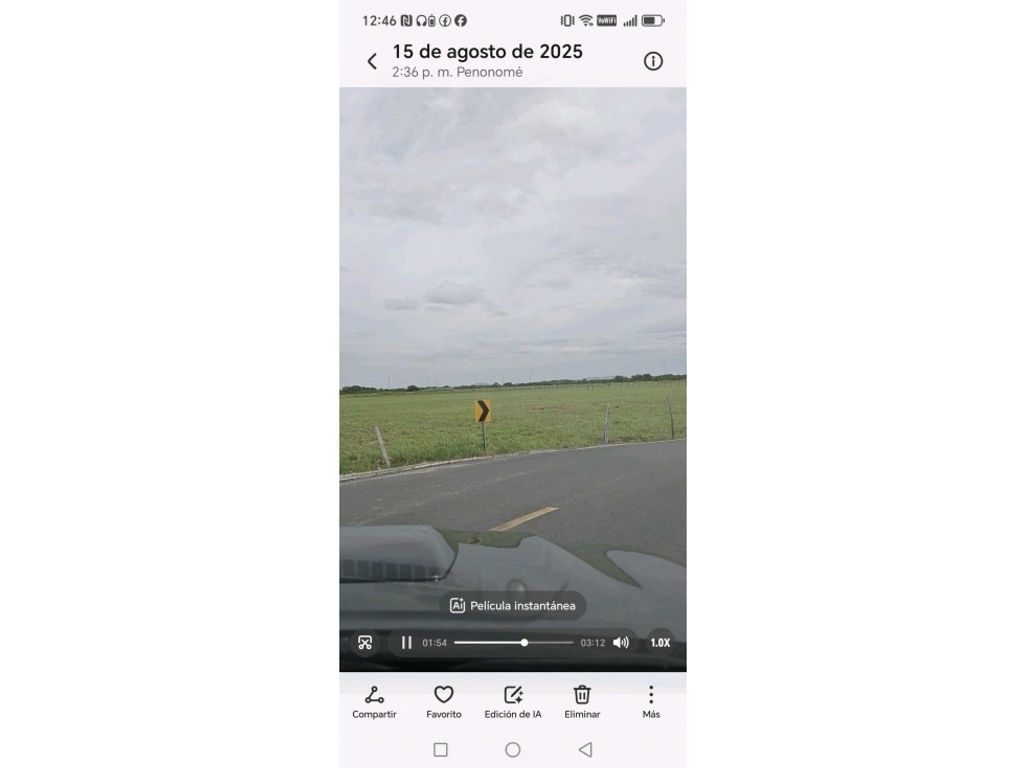Open the video trim scissors tool
1024x768 pixels.
(365, 643)
